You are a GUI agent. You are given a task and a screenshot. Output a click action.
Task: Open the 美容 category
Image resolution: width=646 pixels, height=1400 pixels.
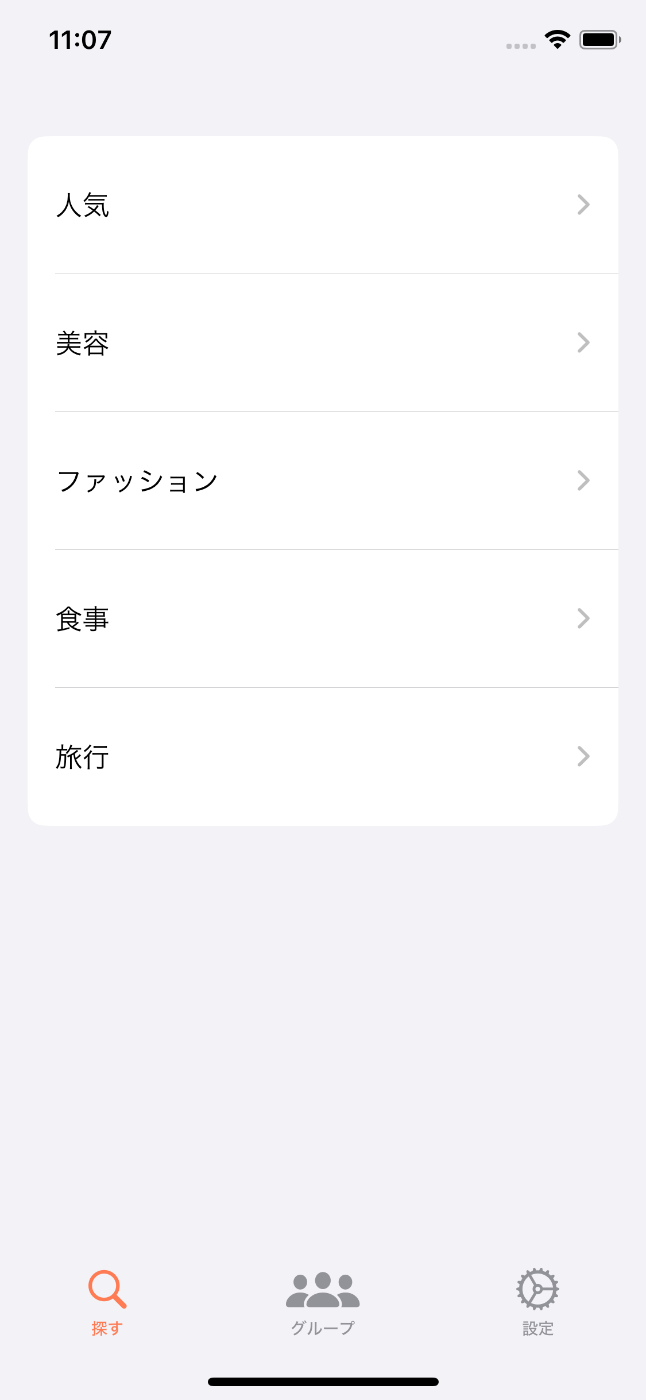[x=323, y=343]
